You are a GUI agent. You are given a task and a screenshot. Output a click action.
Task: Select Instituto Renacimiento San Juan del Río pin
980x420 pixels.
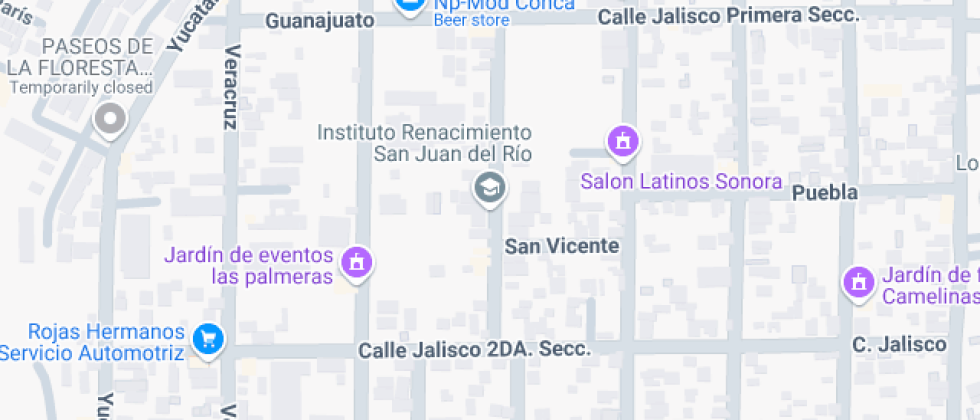pyautogui.click(x=489, y=186)
